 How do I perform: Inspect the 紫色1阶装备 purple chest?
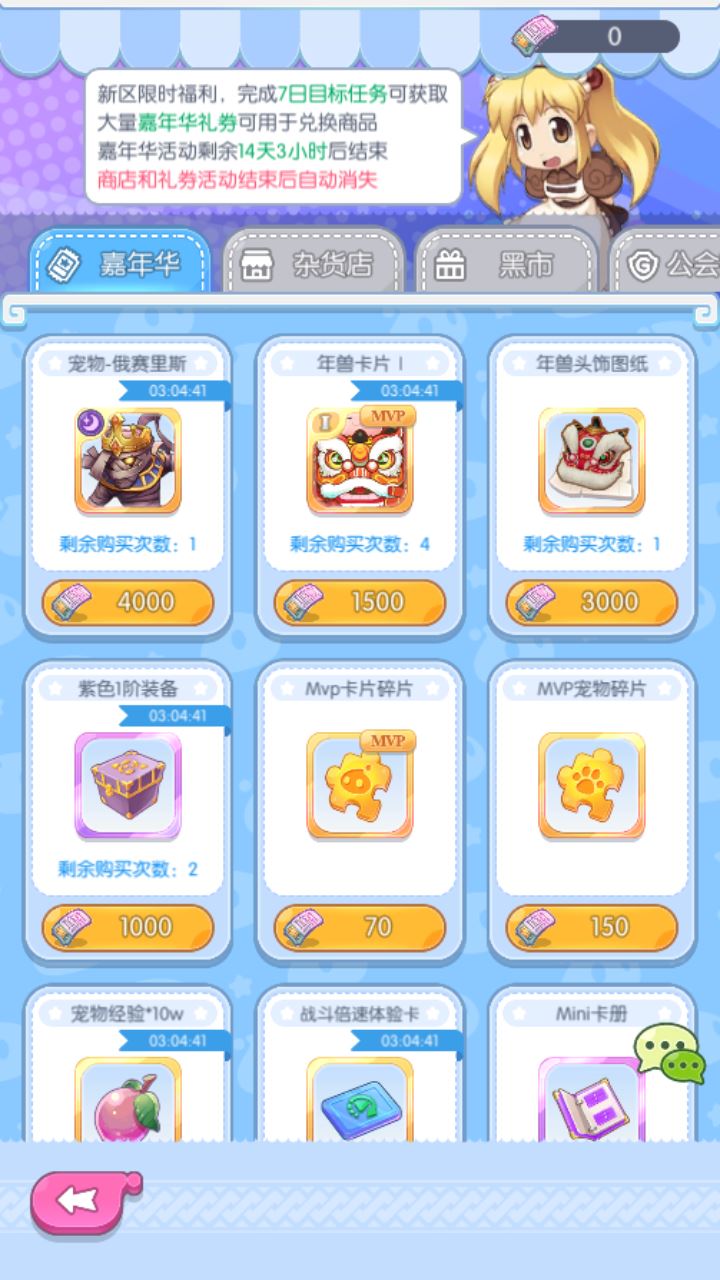[x=128, y=786]
